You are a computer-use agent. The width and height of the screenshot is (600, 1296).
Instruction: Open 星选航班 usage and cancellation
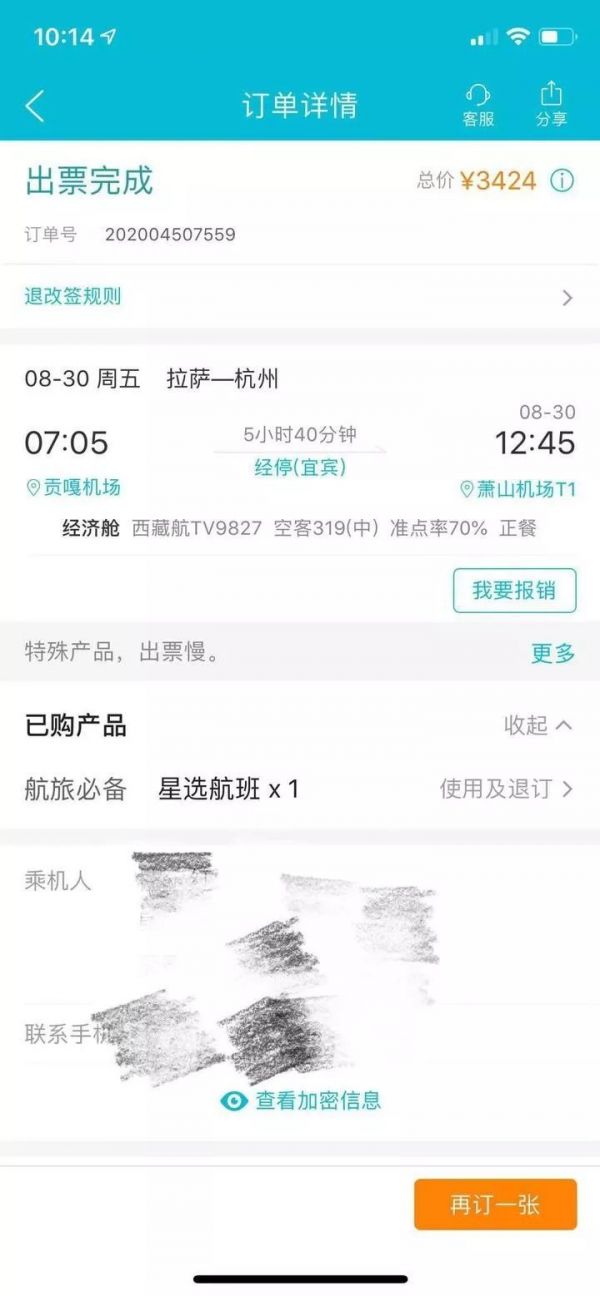[x=506, y=789]
